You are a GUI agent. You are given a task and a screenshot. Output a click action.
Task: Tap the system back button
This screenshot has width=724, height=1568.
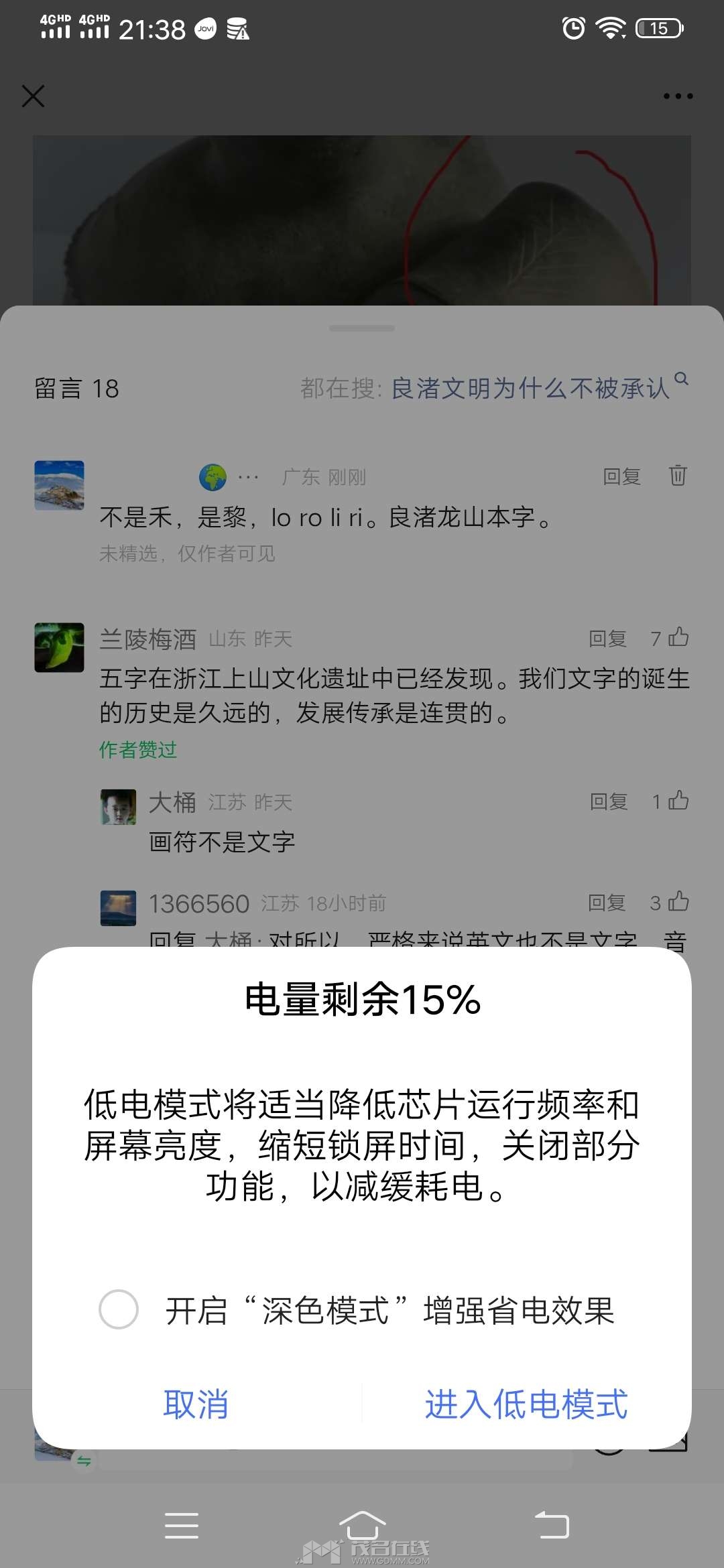point(551,1526)
